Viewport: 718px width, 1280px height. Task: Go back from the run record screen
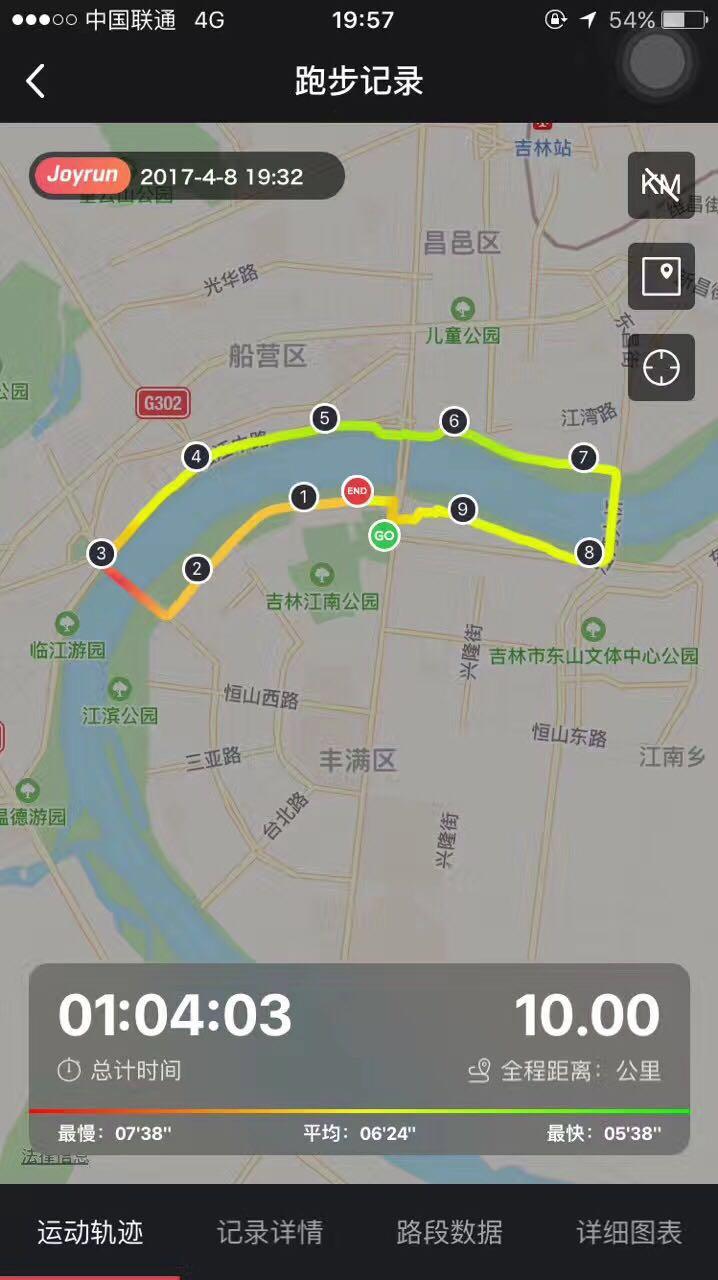pyautogui.click(x=36, y=81)
